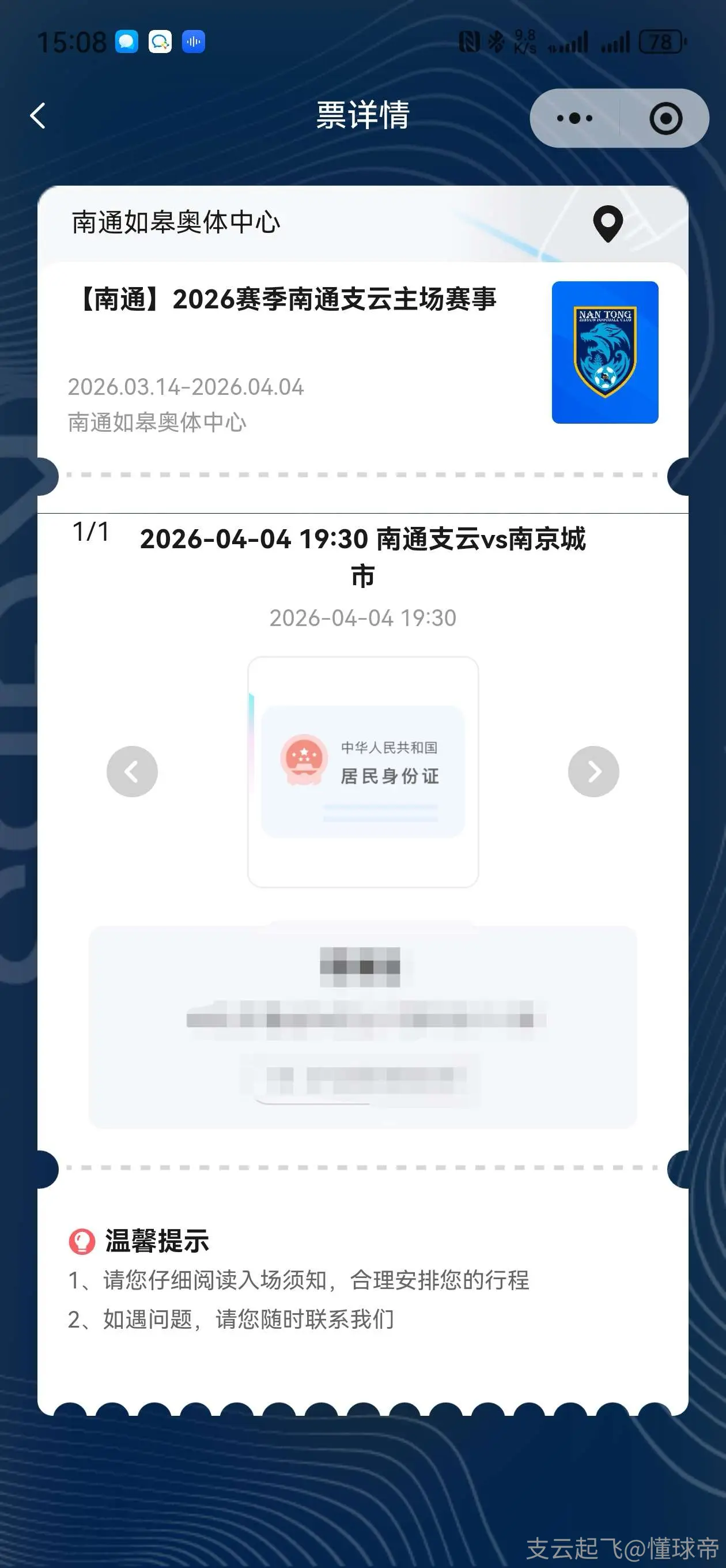The image size is (726, 1568).
Task: Show the next ticket with the right arrow
Action: 593,771
